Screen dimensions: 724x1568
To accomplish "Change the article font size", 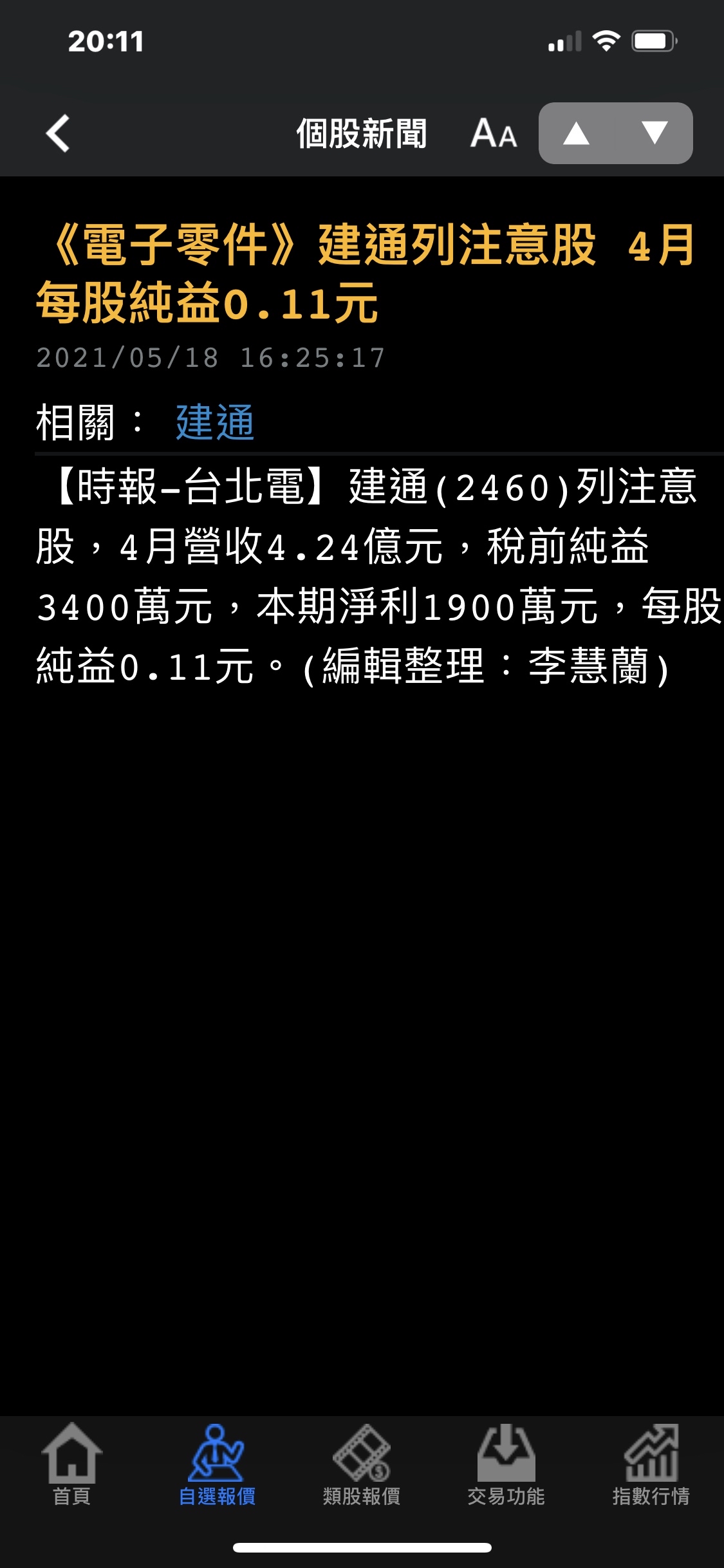I will pyautogui.click(x=494, y=133).
